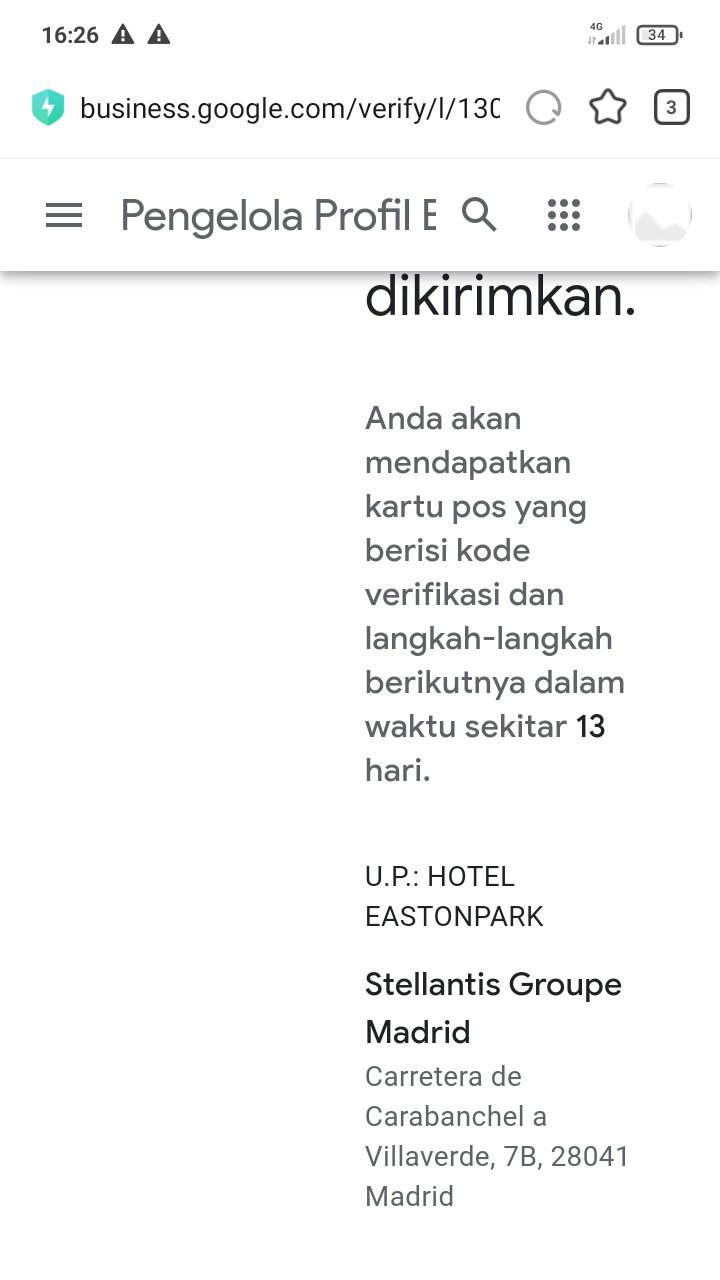Open search in Pengelola Profil Bisnis
This screenshot has width=720, height=1280.
(479, 215)
